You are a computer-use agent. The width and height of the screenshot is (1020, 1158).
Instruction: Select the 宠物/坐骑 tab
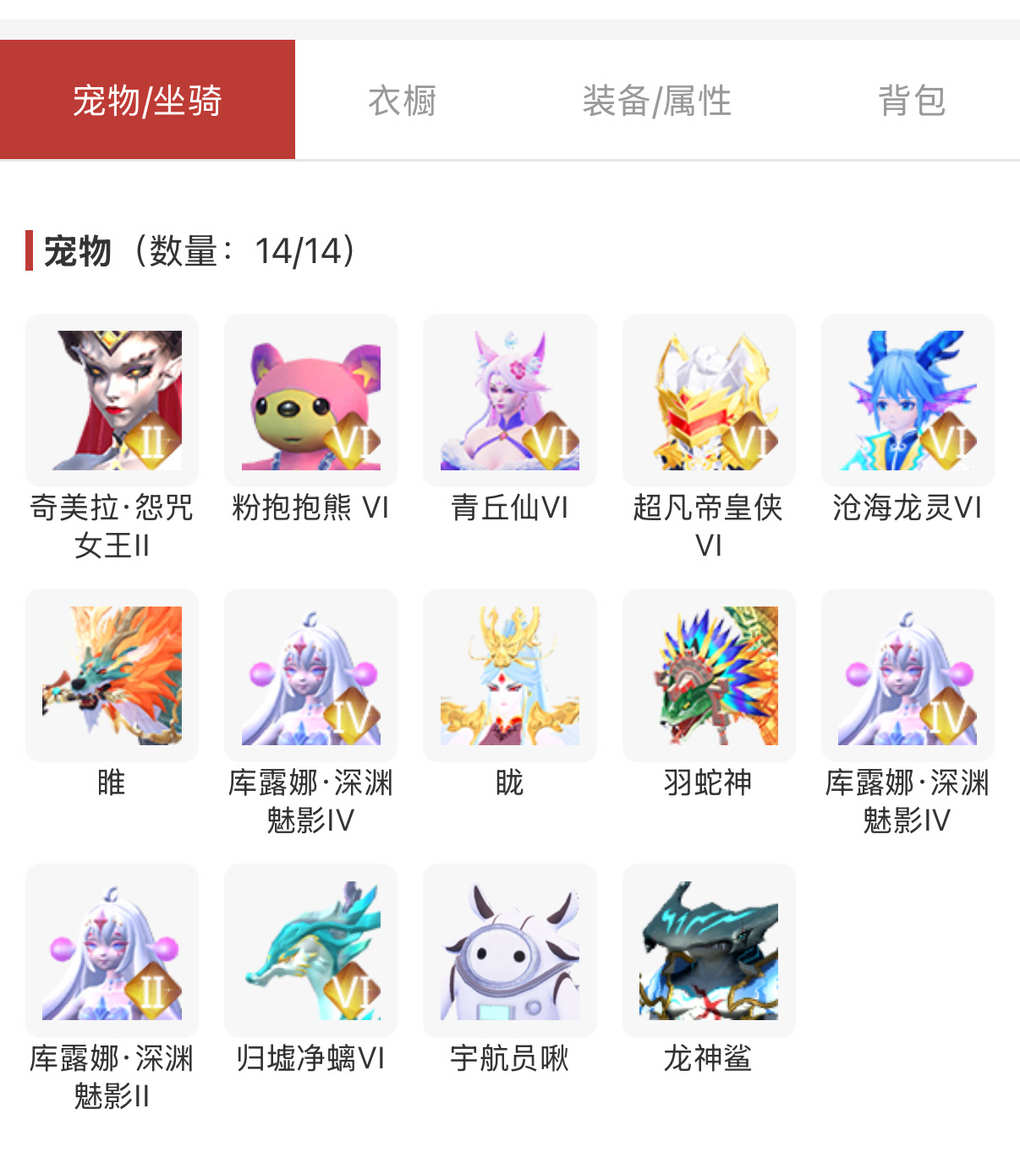pyautogui.click(x=147, y=100)
